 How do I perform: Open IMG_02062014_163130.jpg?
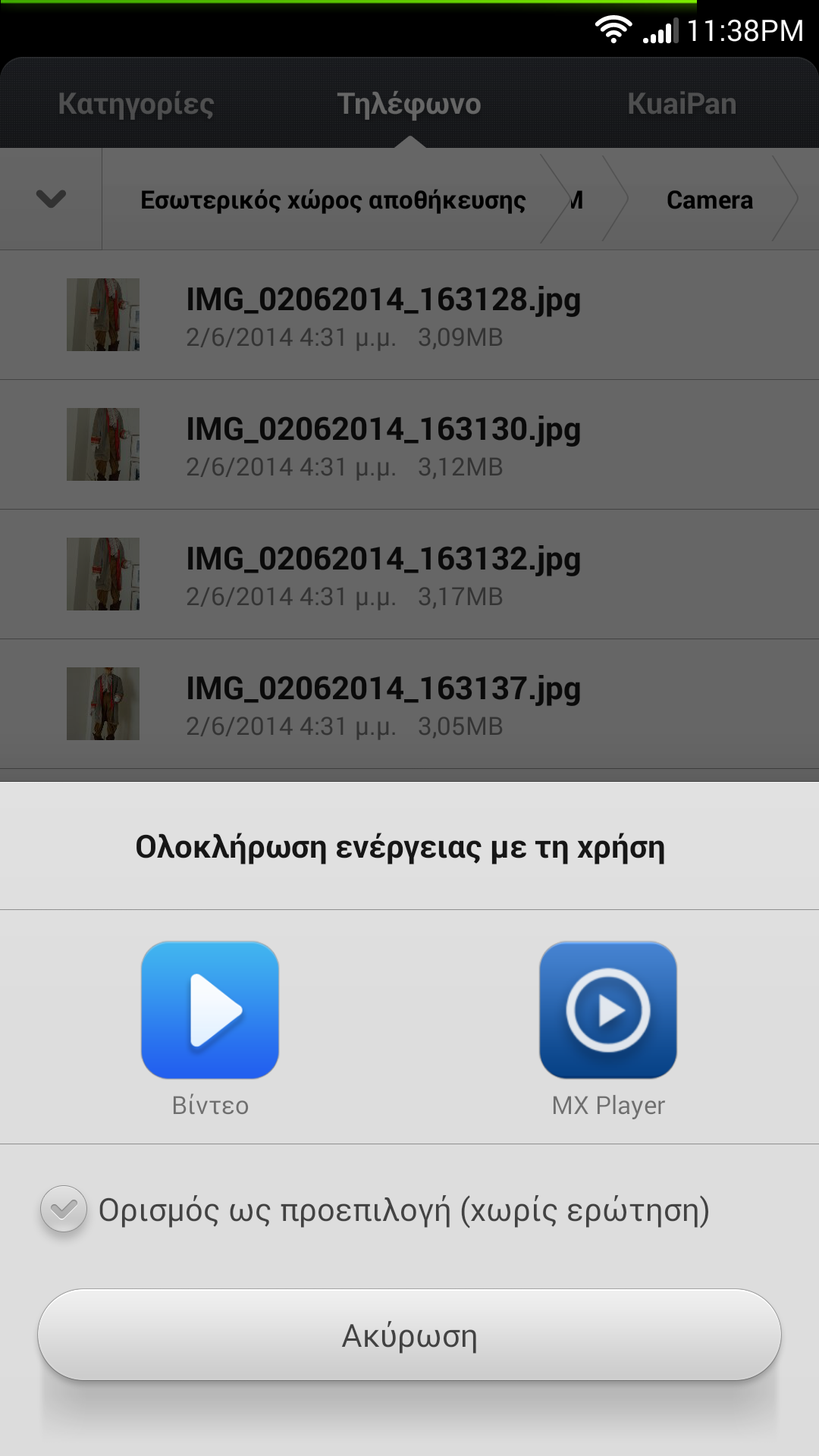pos(383,444)
